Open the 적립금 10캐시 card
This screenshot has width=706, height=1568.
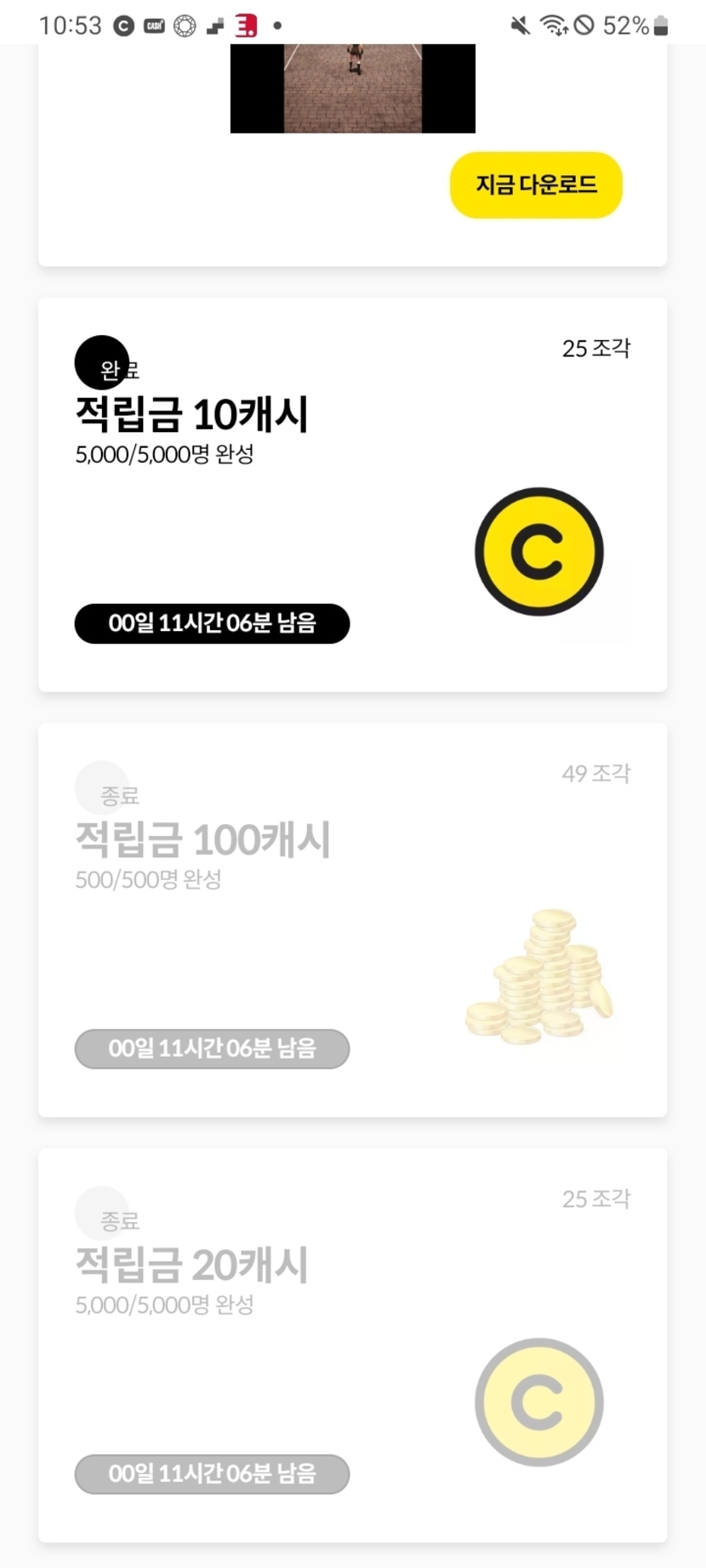tap(352, 495)
